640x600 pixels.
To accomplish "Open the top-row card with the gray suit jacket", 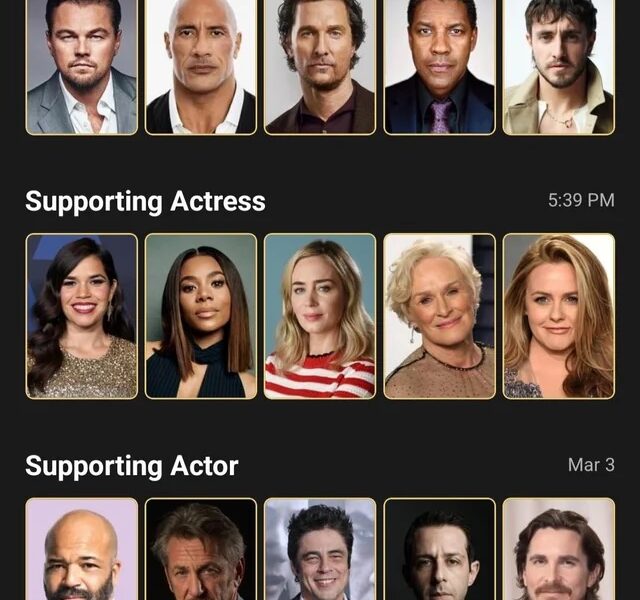I will (82, 66).
